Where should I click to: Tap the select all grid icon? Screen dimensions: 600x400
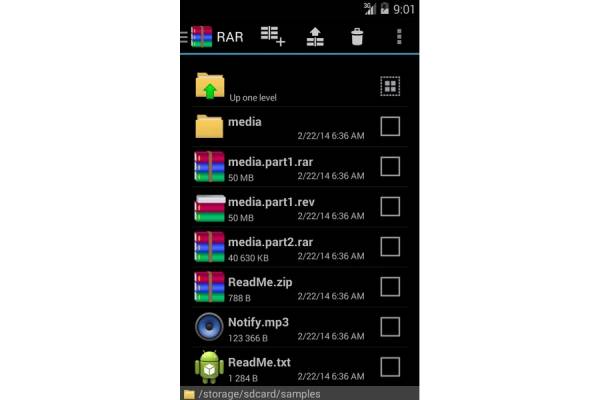click(x=390, y=86)
